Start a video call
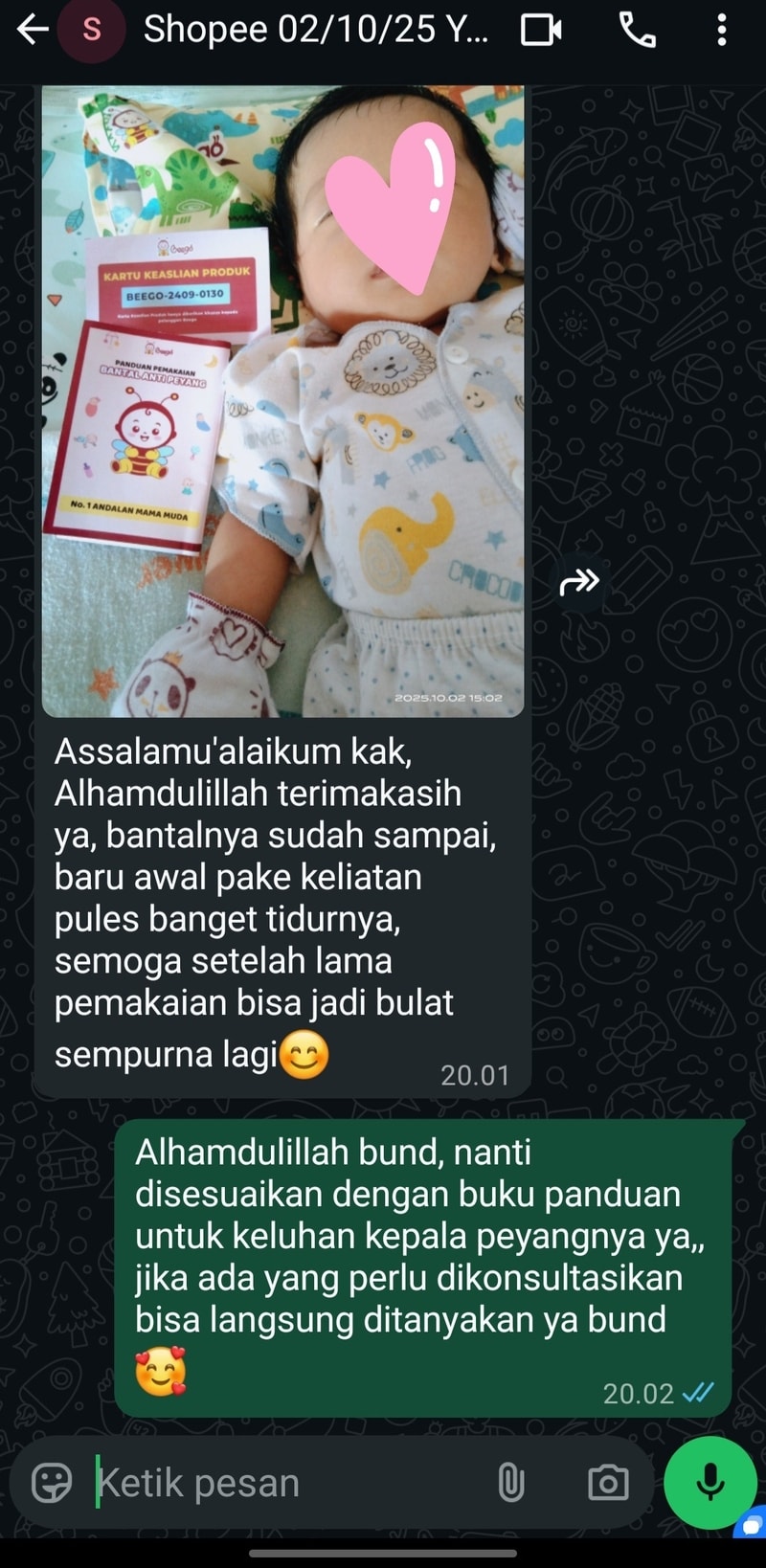 pos(541,31)
